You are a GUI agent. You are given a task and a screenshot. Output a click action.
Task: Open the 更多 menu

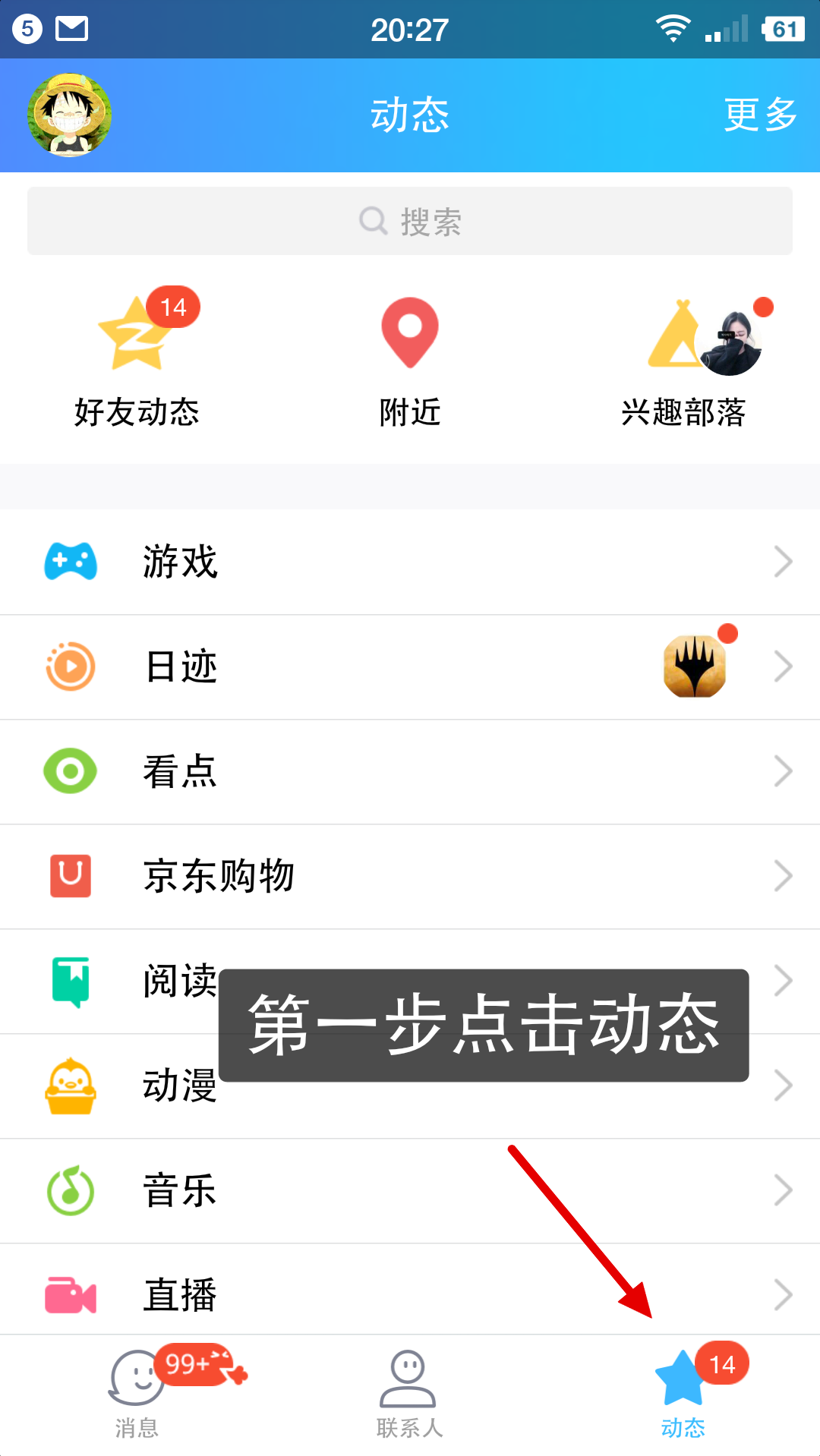click(759, 114)
